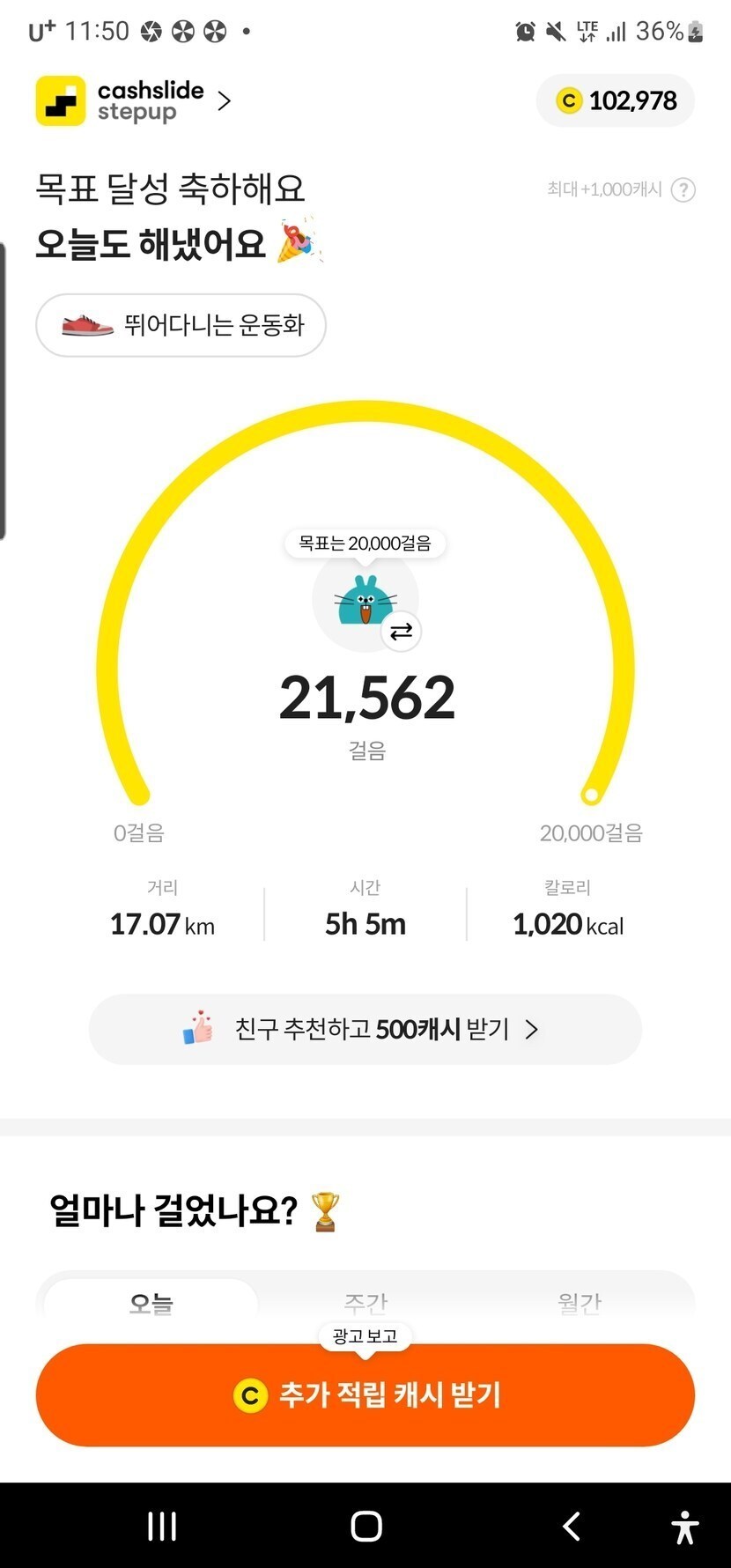Viewport: 731px width, 1568px height.
Task: Switch to the 오늘 tab
Action: pyautogui.click(x=151, y=1302)
